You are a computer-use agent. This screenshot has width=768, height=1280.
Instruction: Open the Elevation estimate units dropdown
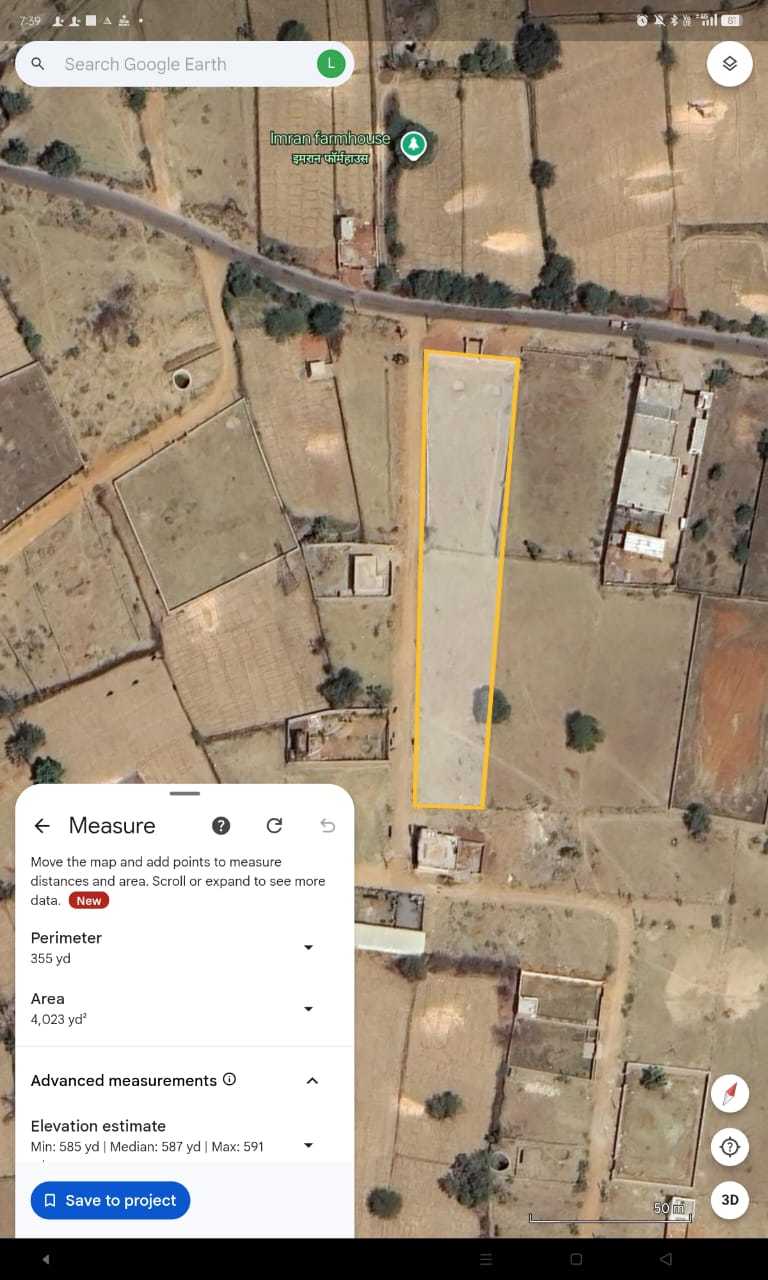308,1146
